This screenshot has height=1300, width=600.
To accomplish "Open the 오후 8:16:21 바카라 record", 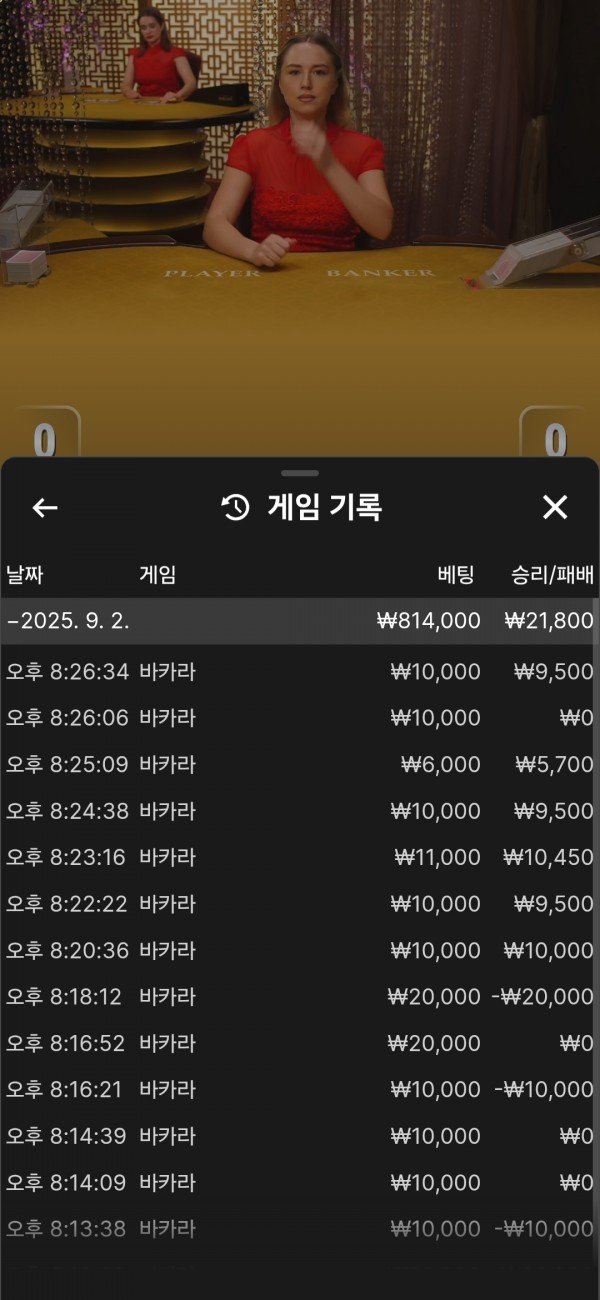I will tap(300, 1089).
